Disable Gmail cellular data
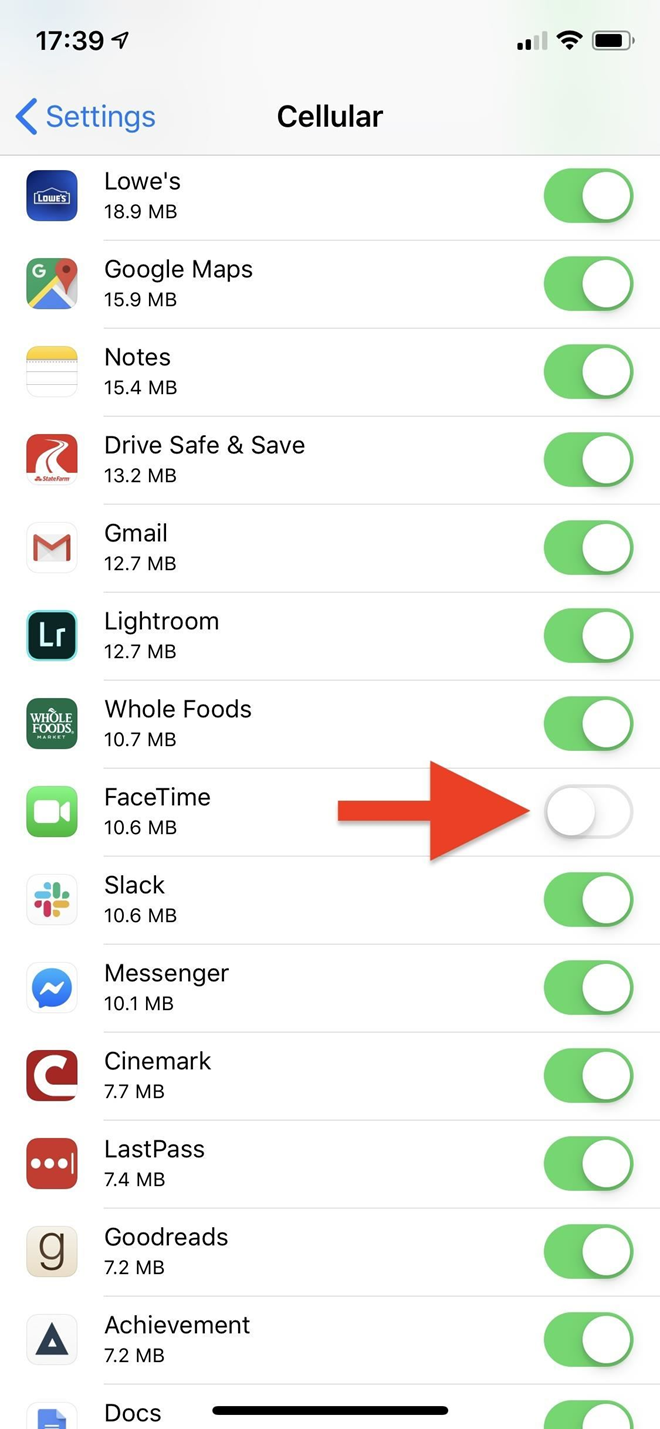This screenshot has height=1429, width=660. point(588,548)
